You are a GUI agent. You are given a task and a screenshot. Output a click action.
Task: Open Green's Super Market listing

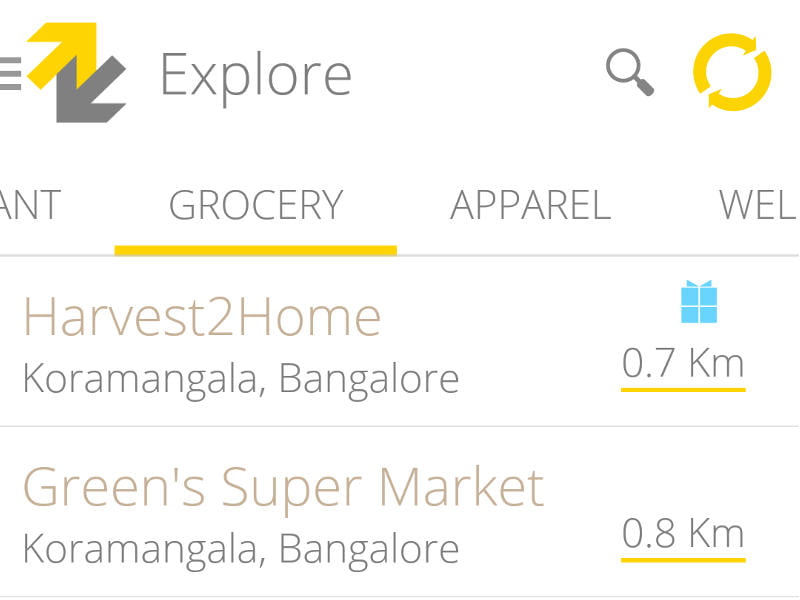click(x=283, y=488)
